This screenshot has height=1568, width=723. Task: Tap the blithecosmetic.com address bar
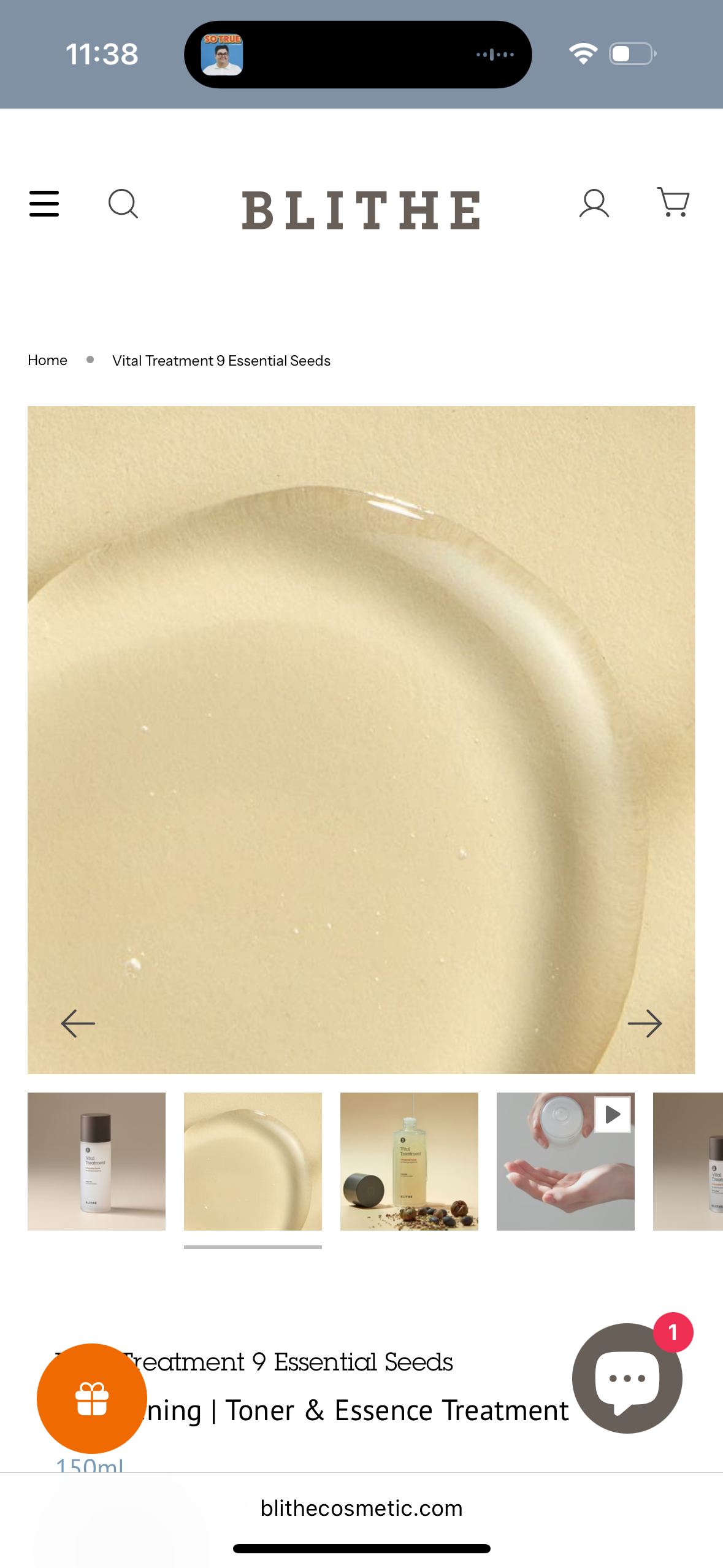[x=361, y=1508]
